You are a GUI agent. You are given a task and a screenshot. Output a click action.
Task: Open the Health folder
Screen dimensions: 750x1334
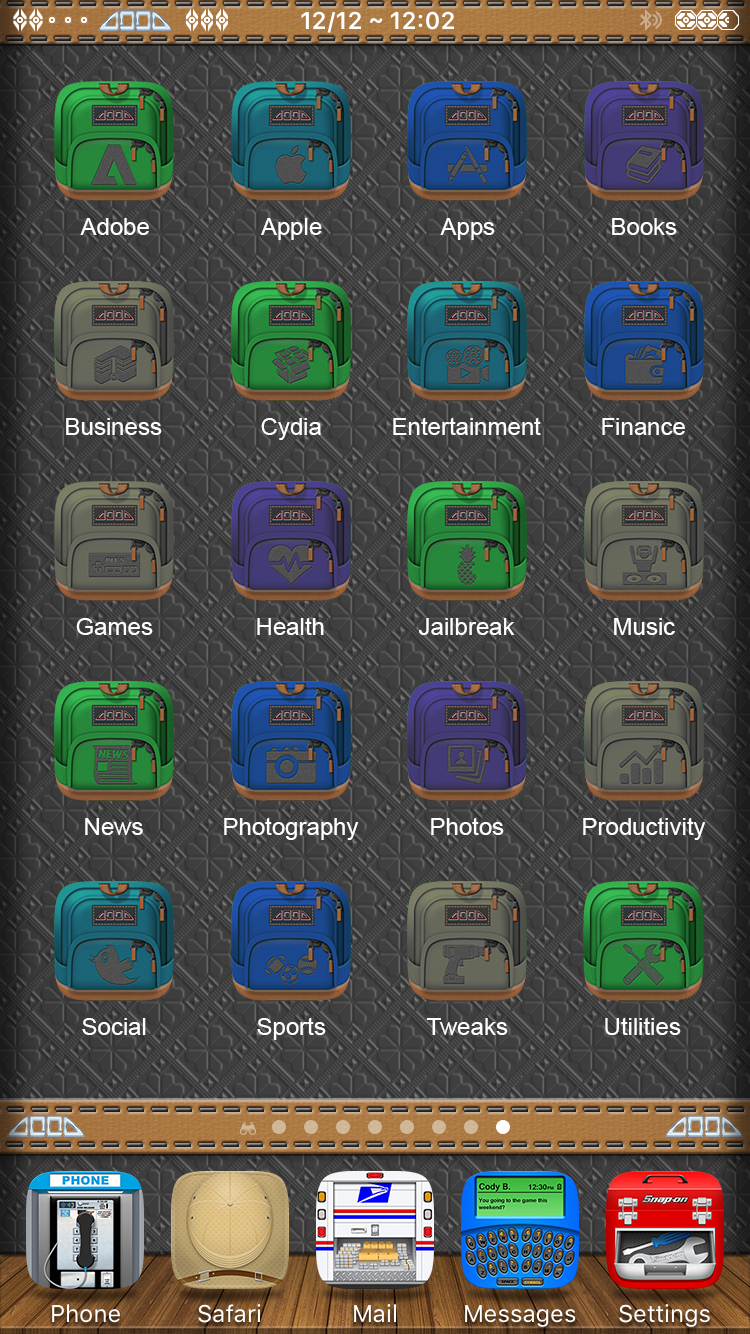coord(291,541)
